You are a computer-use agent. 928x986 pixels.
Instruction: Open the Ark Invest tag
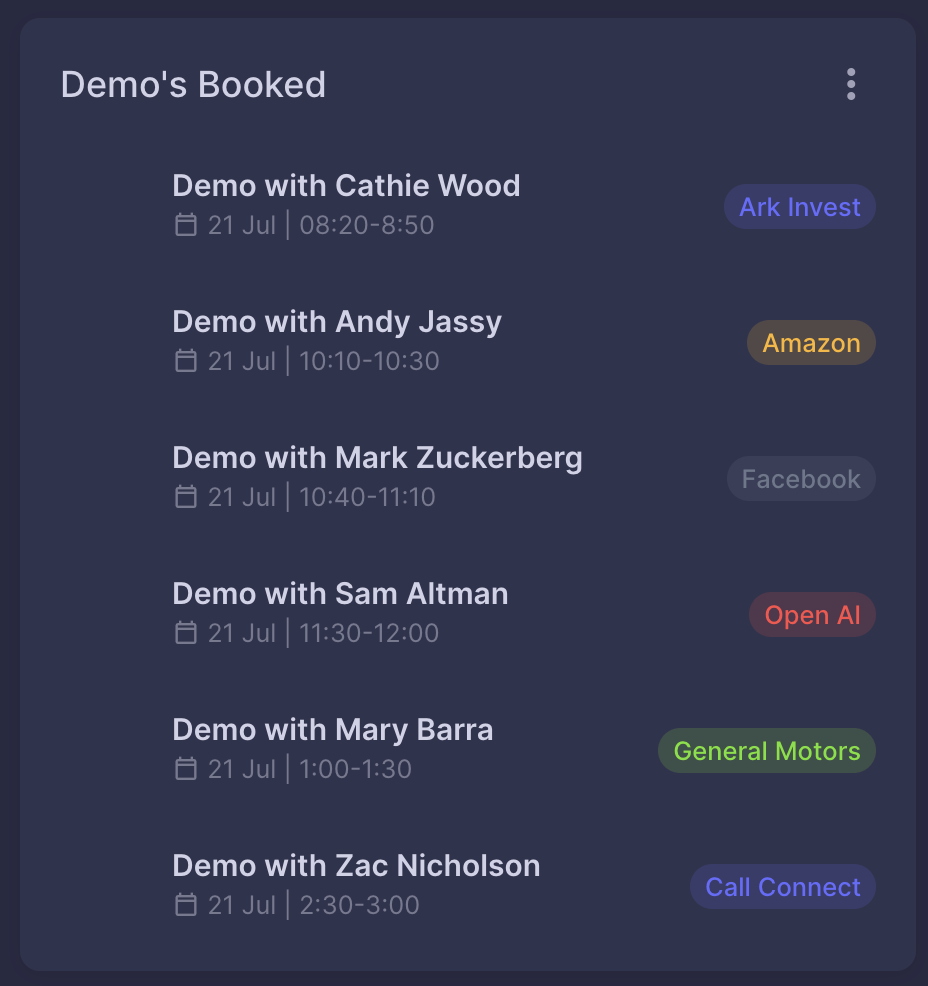tap(799, 206)
